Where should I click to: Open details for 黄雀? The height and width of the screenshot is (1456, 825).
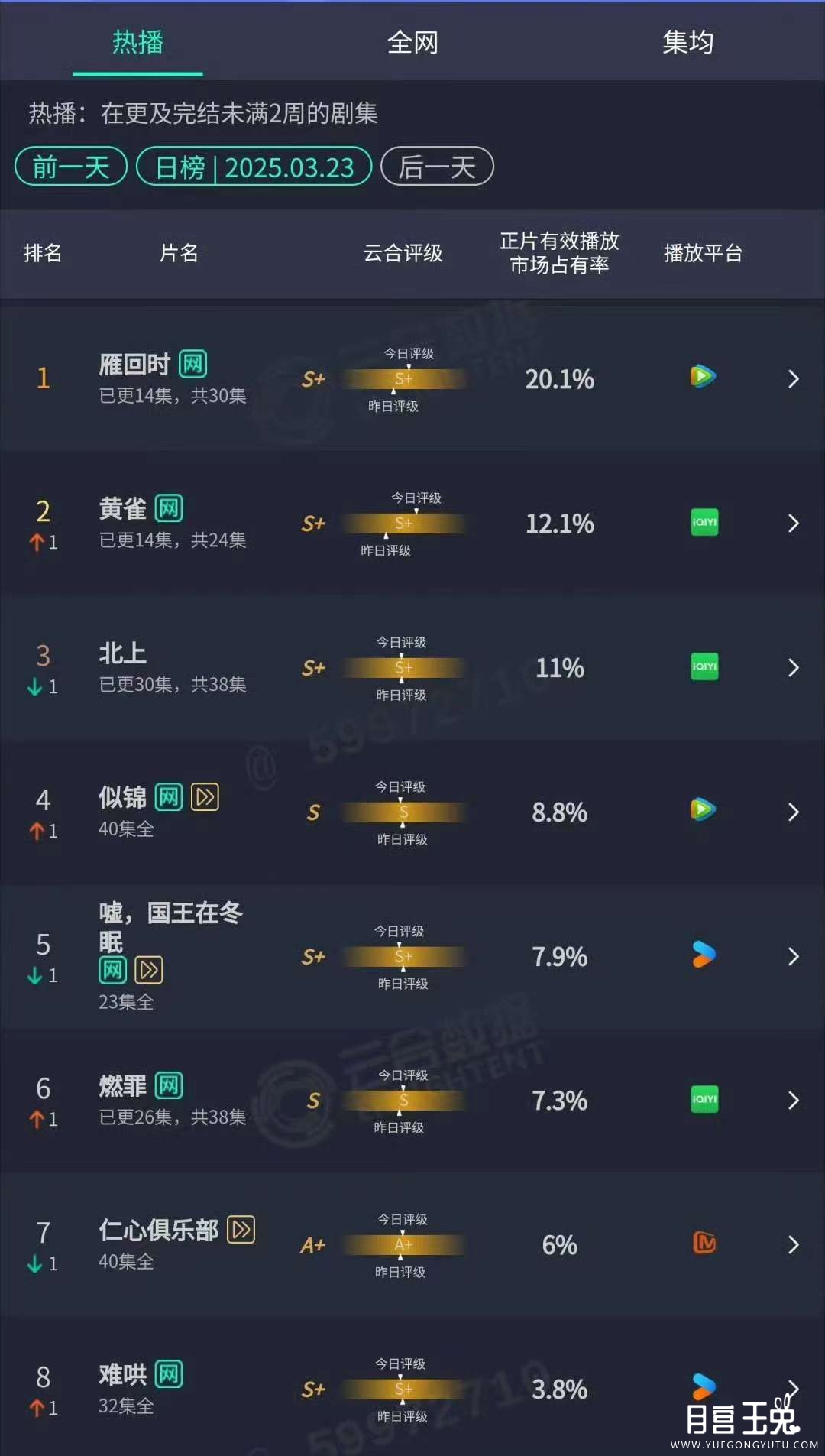(x=793, y=524)
